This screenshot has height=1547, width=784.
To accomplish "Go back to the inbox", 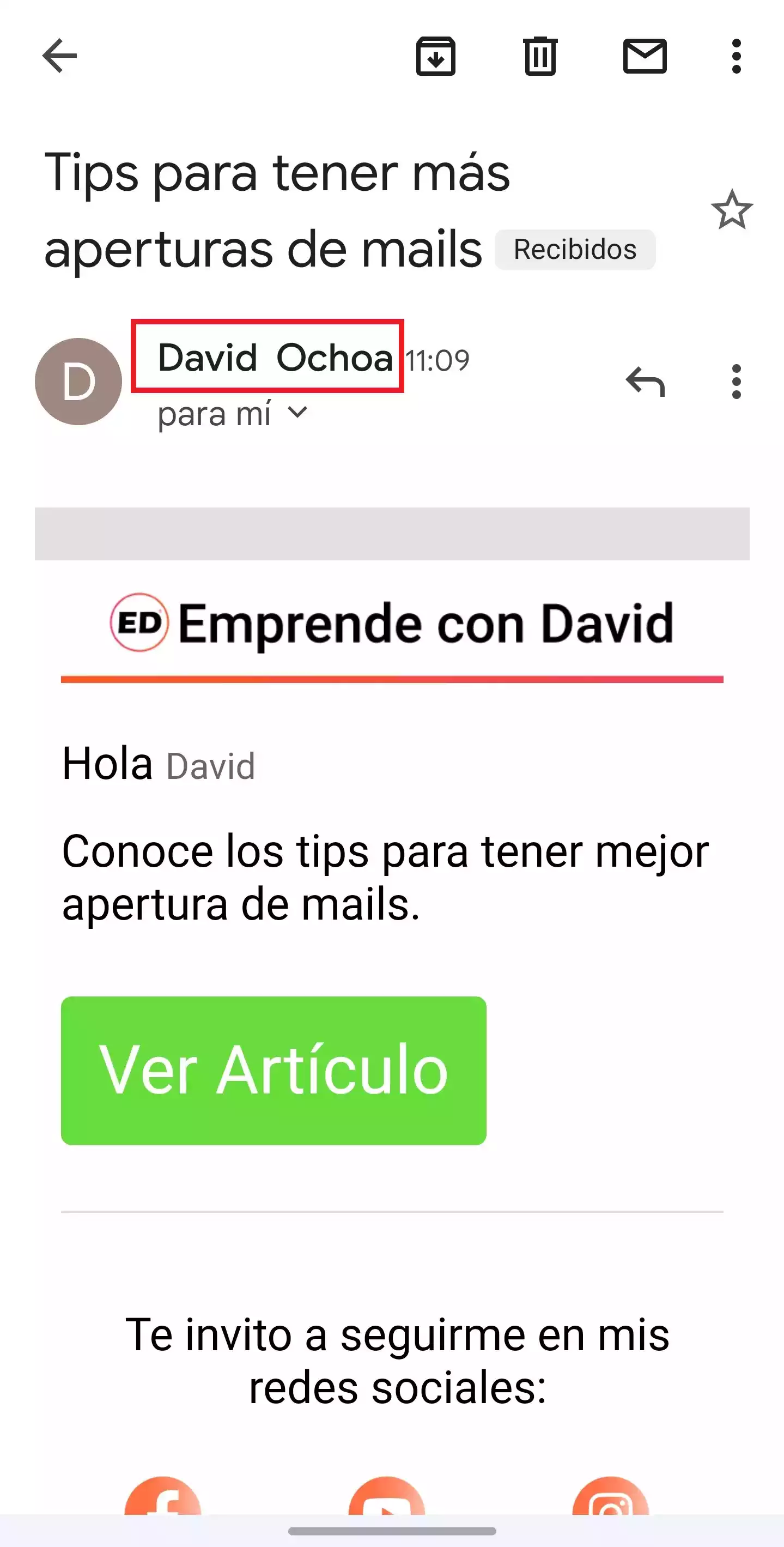I will pos(59,56).
